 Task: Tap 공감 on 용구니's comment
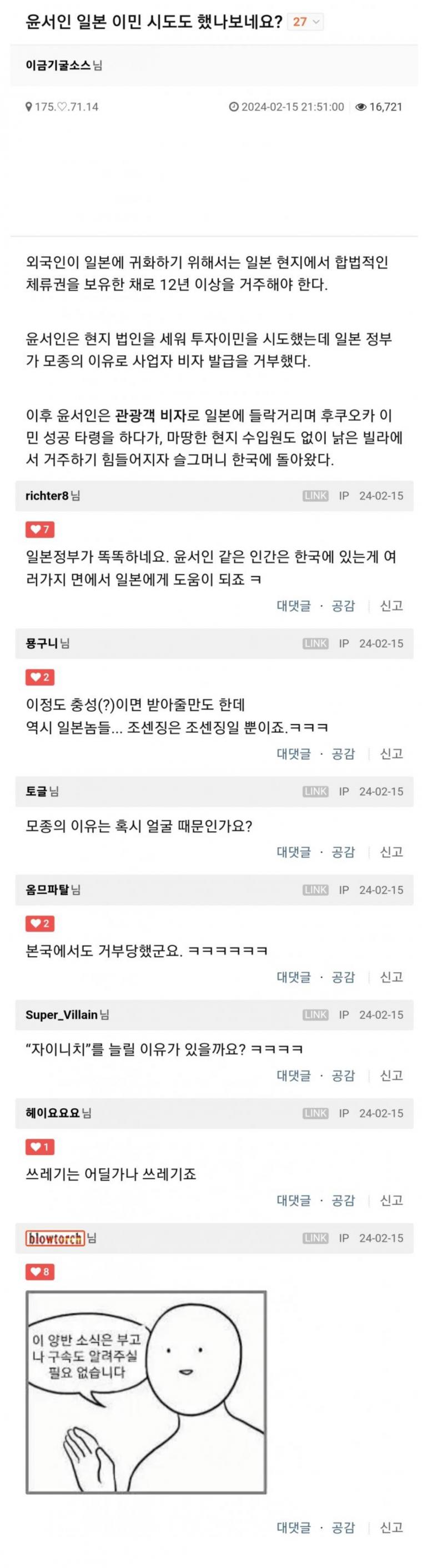pos(343,753)
